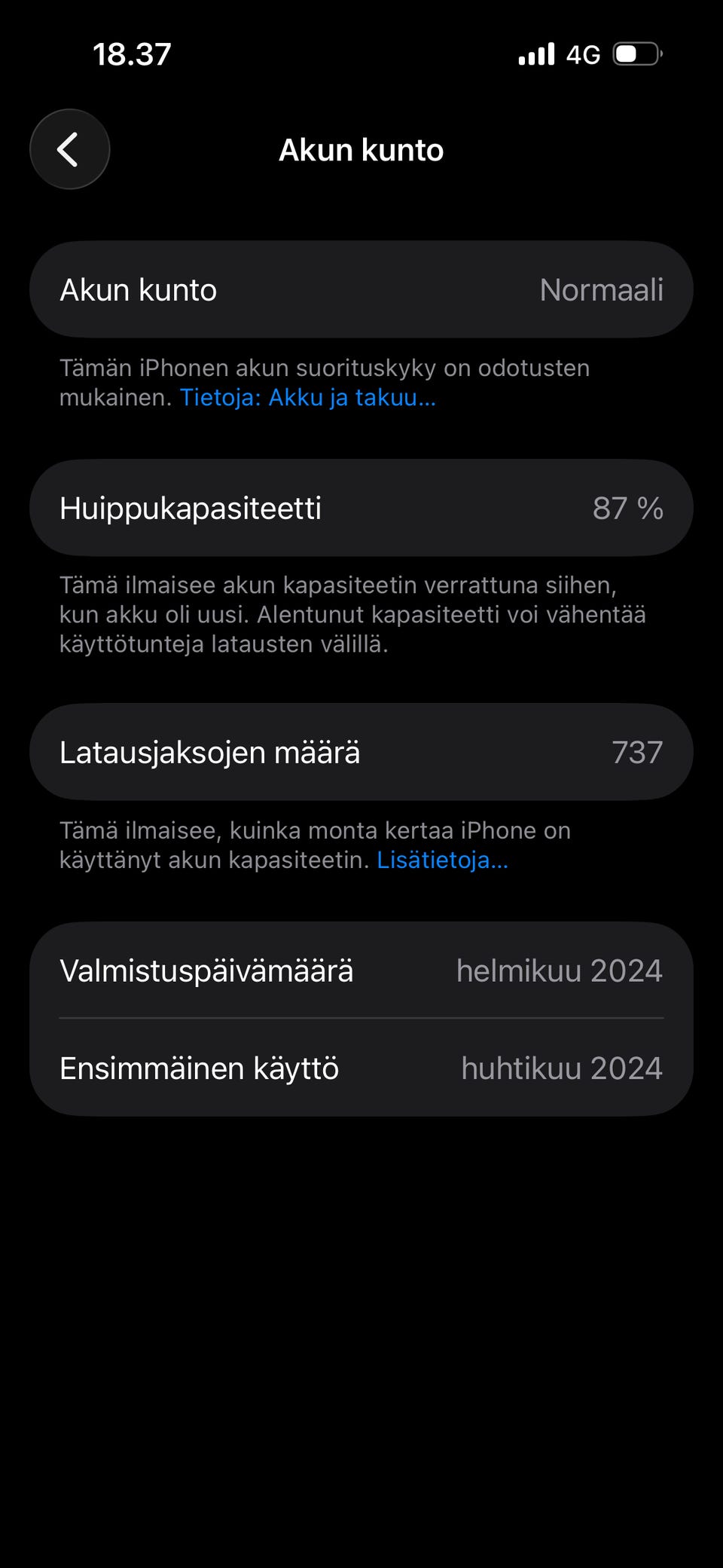Select the Normaali battery status value
This screenshot has height=1568, width=723.
coord(602,290)
